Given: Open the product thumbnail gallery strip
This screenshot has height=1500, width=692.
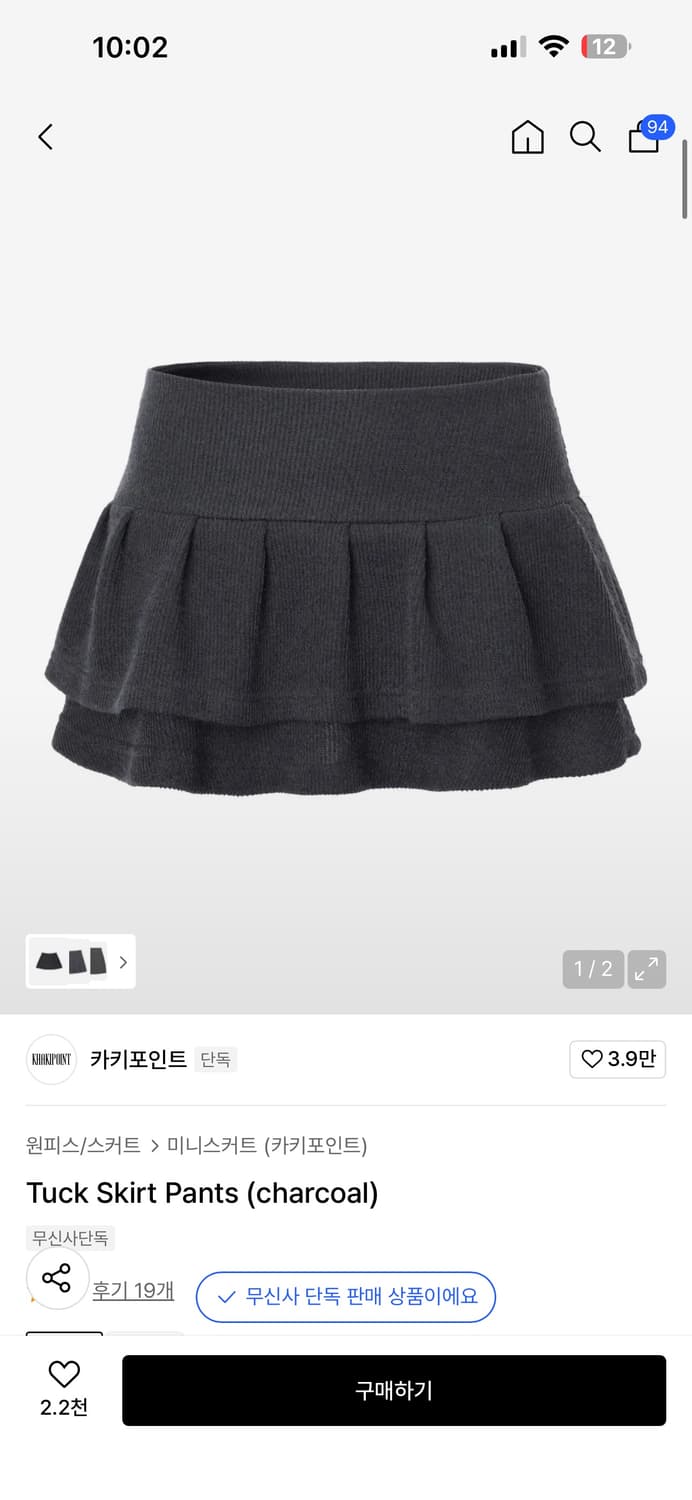Looking at the screenshot, I should (81, 962).
